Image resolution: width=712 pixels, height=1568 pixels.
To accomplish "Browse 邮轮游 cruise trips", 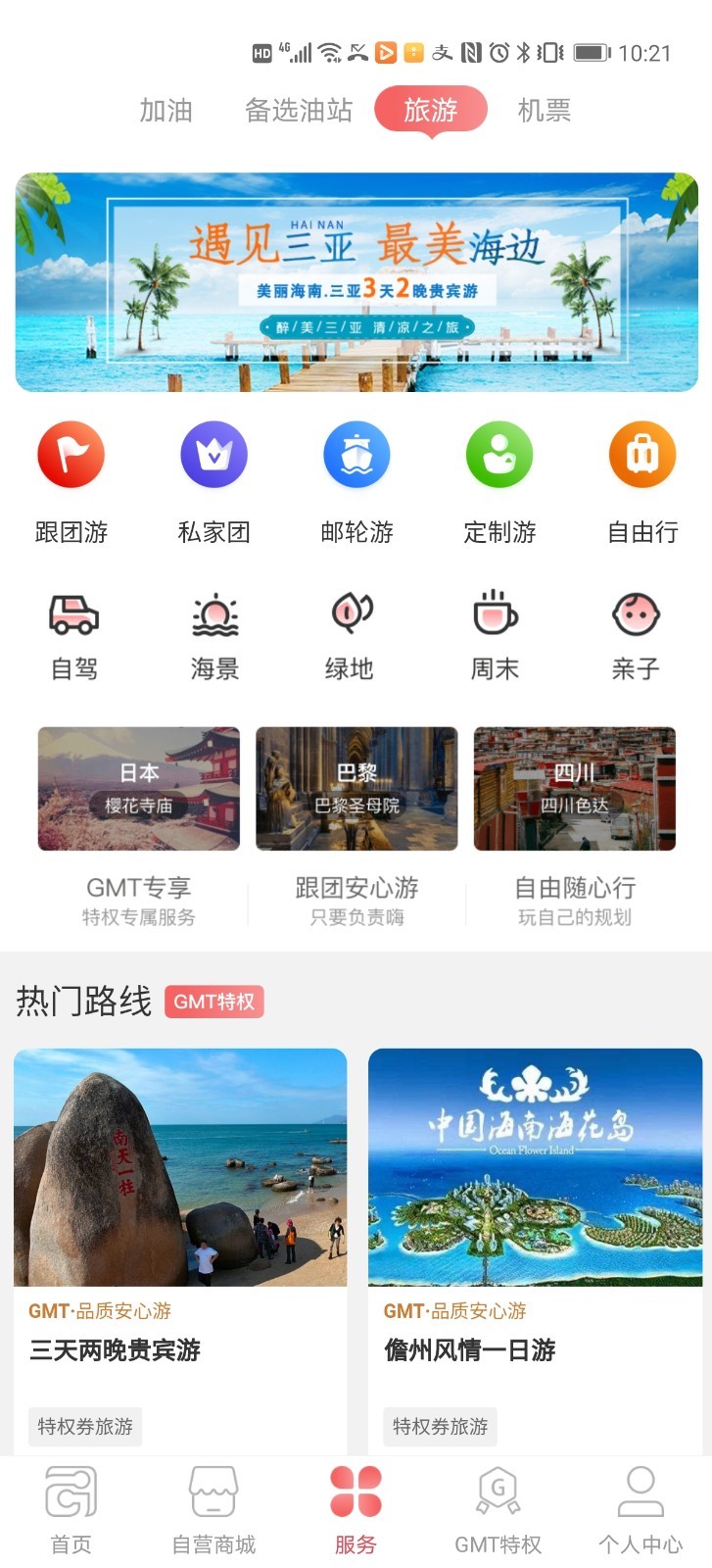I will pos(356,480).
